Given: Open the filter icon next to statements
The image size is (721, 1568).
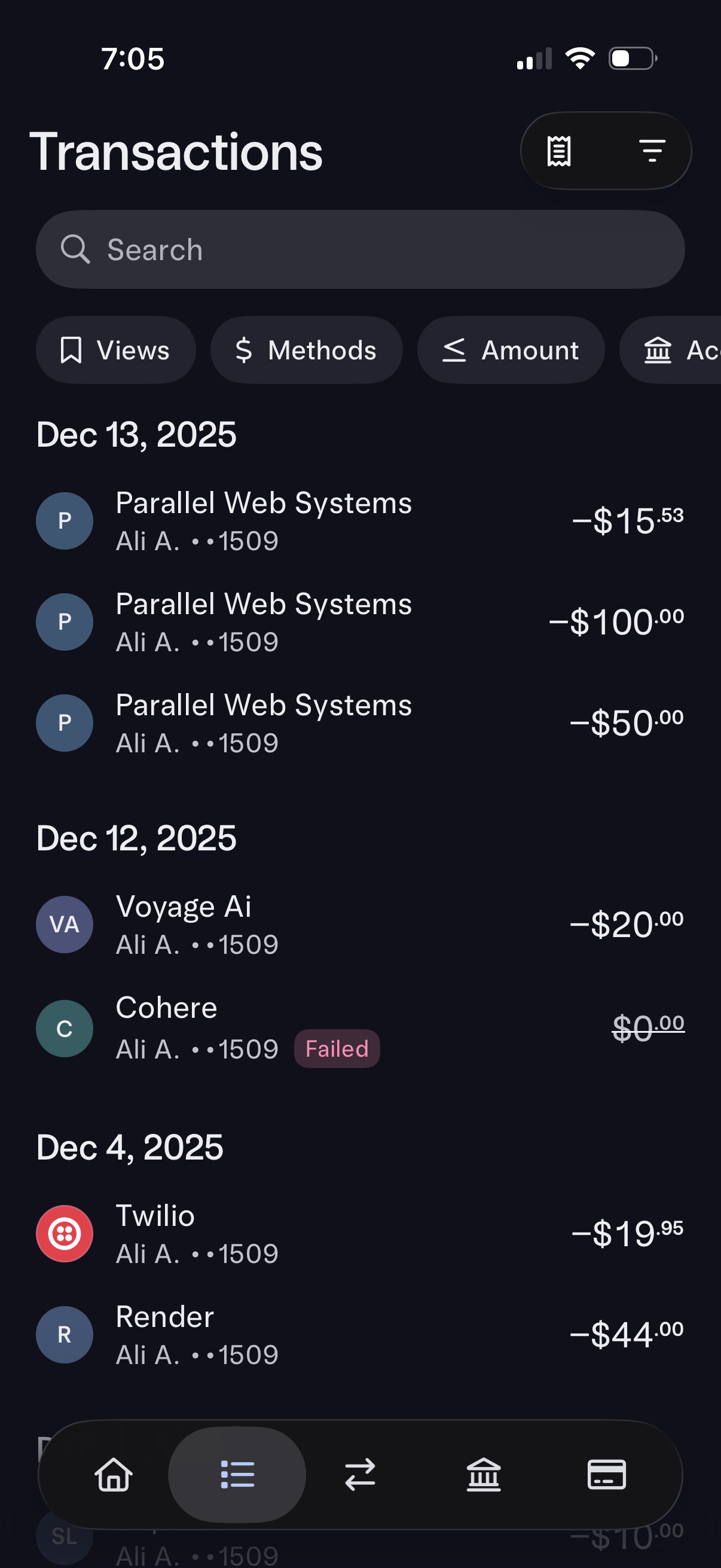Looking at the screenshot, I should pyautogui.click(x=653, y=151).
